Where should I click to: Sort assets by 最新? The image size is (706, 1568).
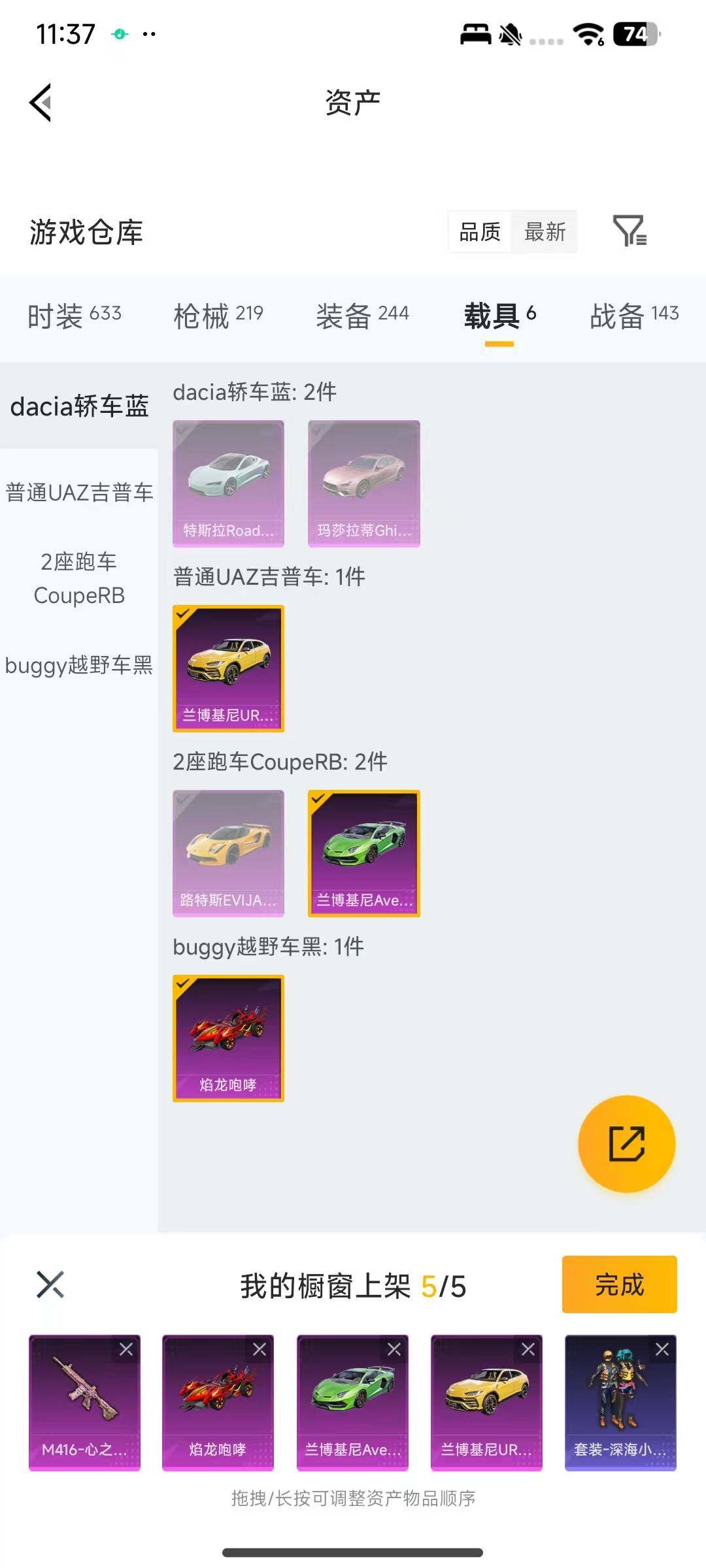[x=546, y=233]
